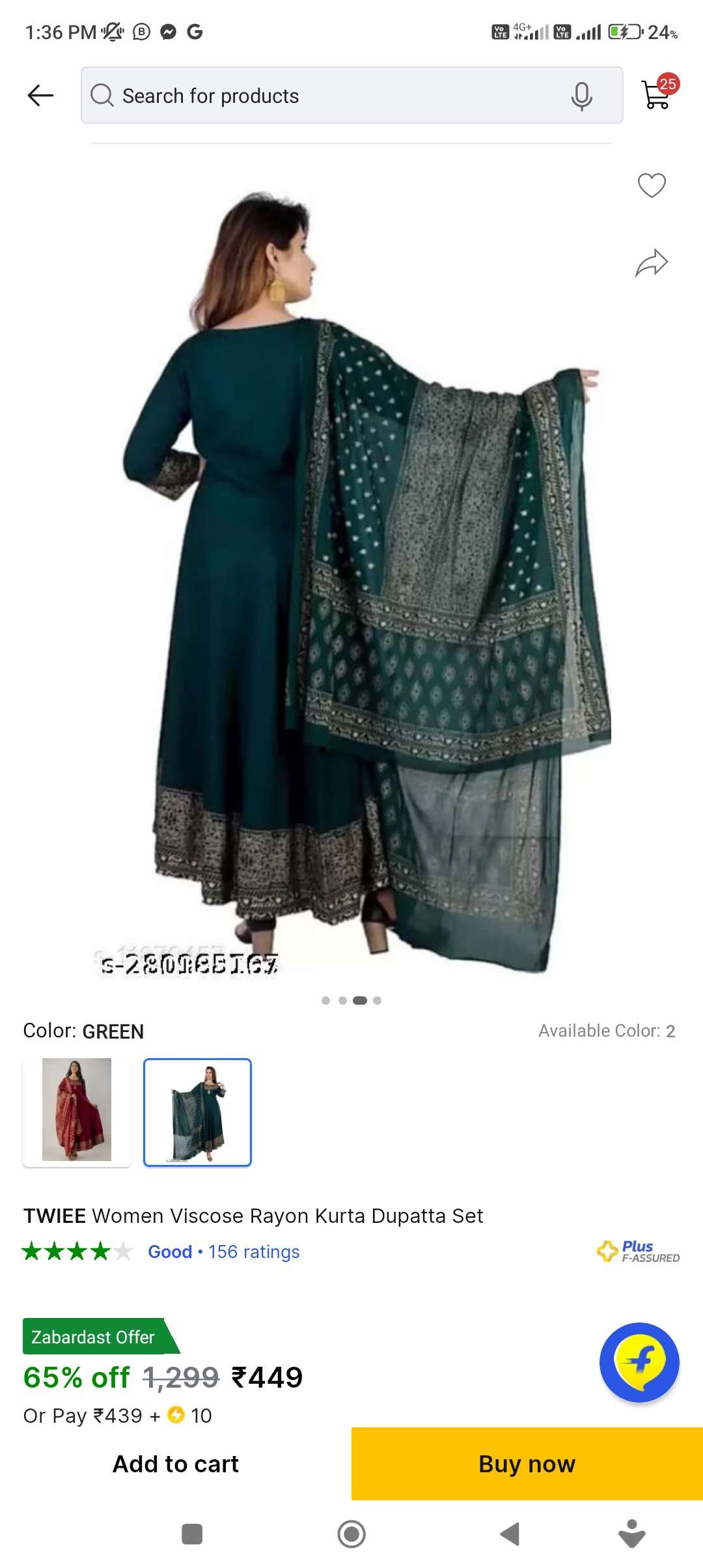
Task: Start voice search with the microphone
Action: pos(581,96)
